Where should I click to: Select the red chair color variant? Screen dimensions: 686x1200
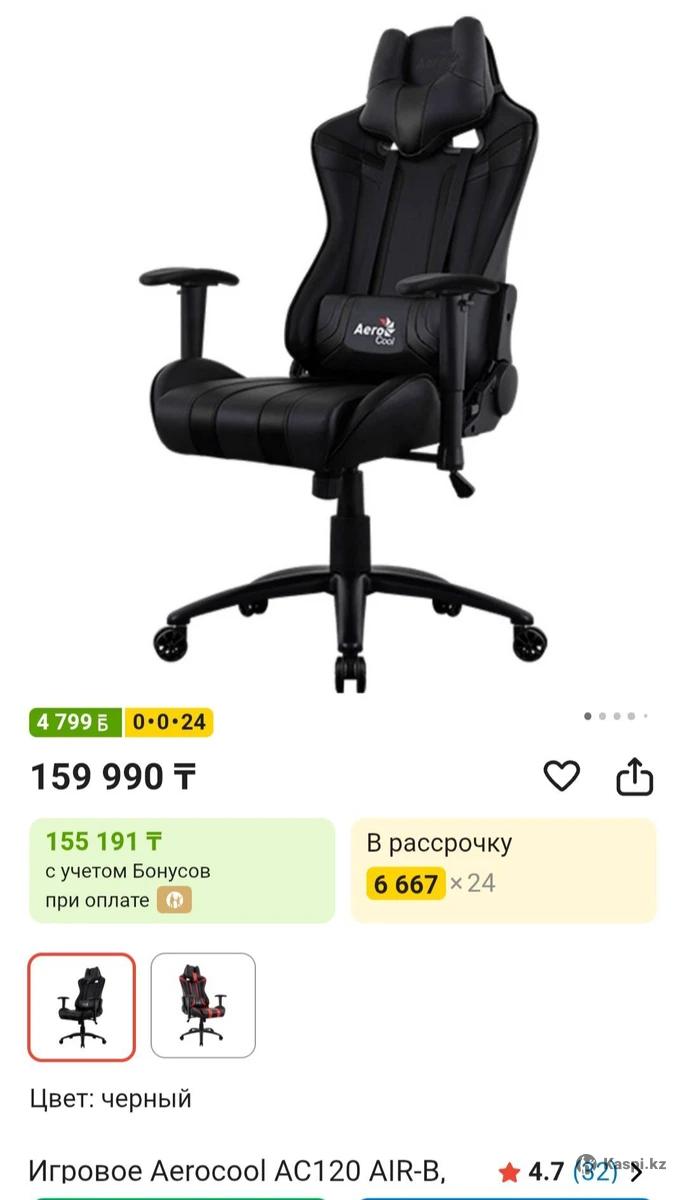203,1005
